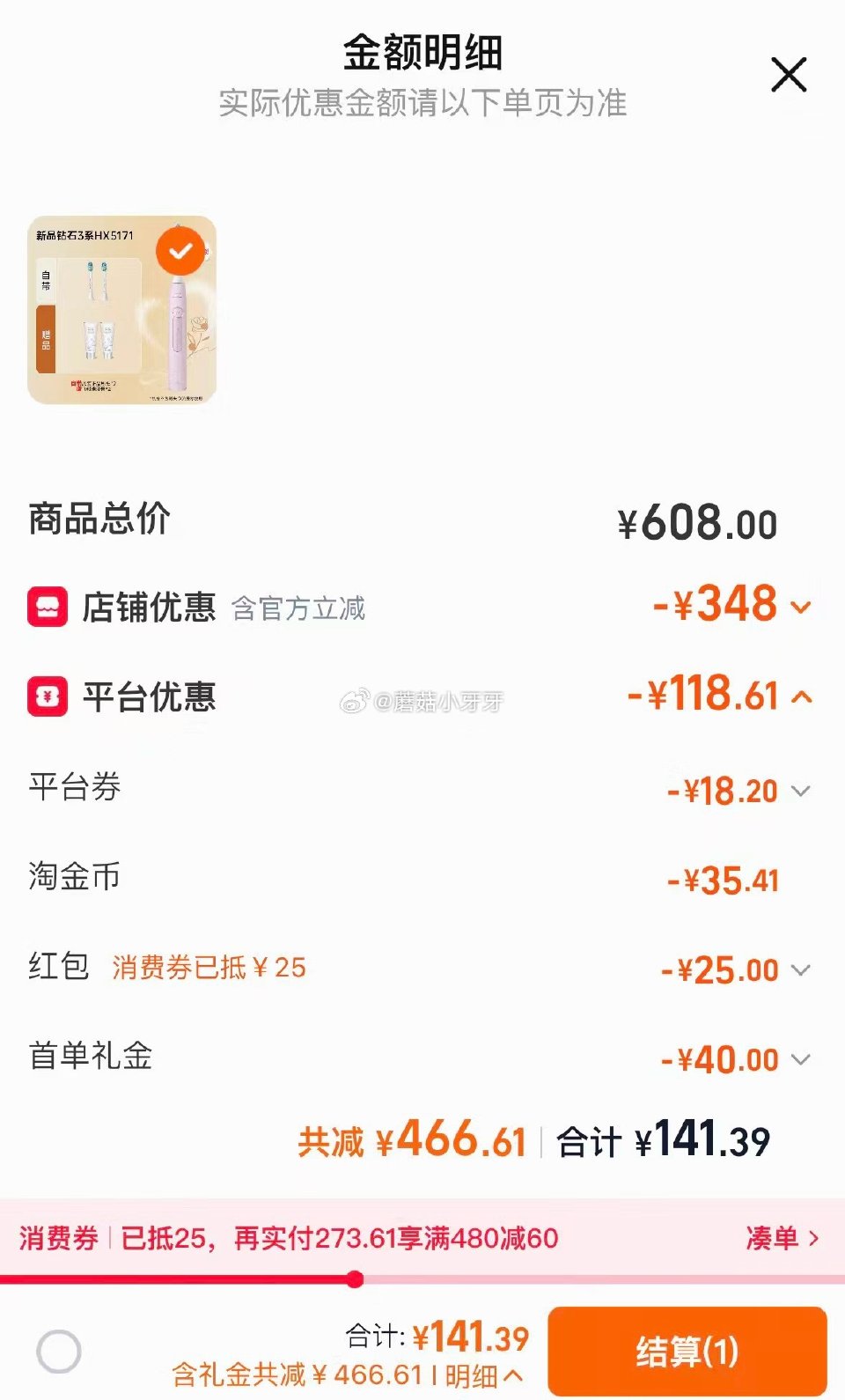Tap the red 店铺优惠 coupon ticket icon
The width and height of the screenshot is (845, 1400).
pyautogui.click(x=46, y=607)
